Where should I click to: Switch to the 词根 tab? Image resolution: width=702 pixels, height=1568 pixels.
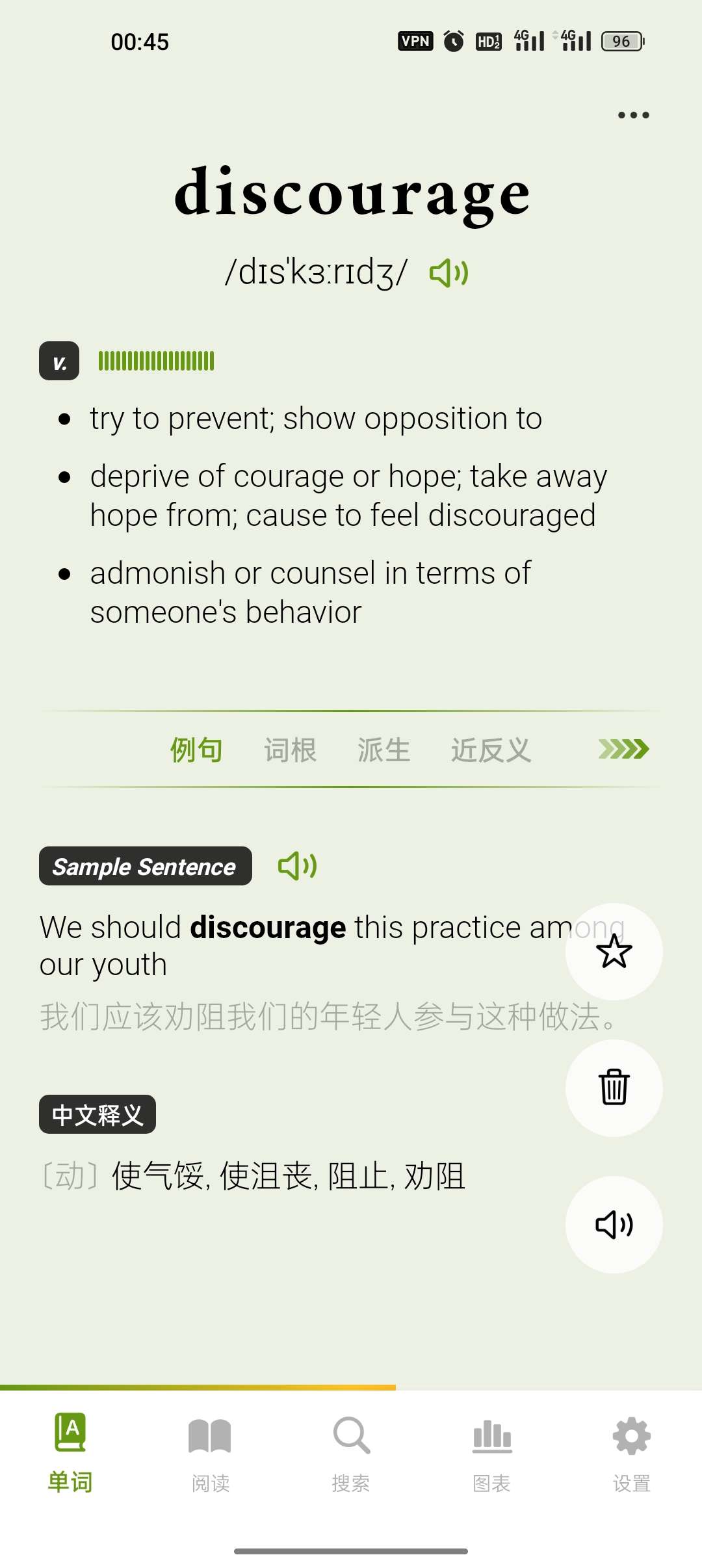(290, 750)
